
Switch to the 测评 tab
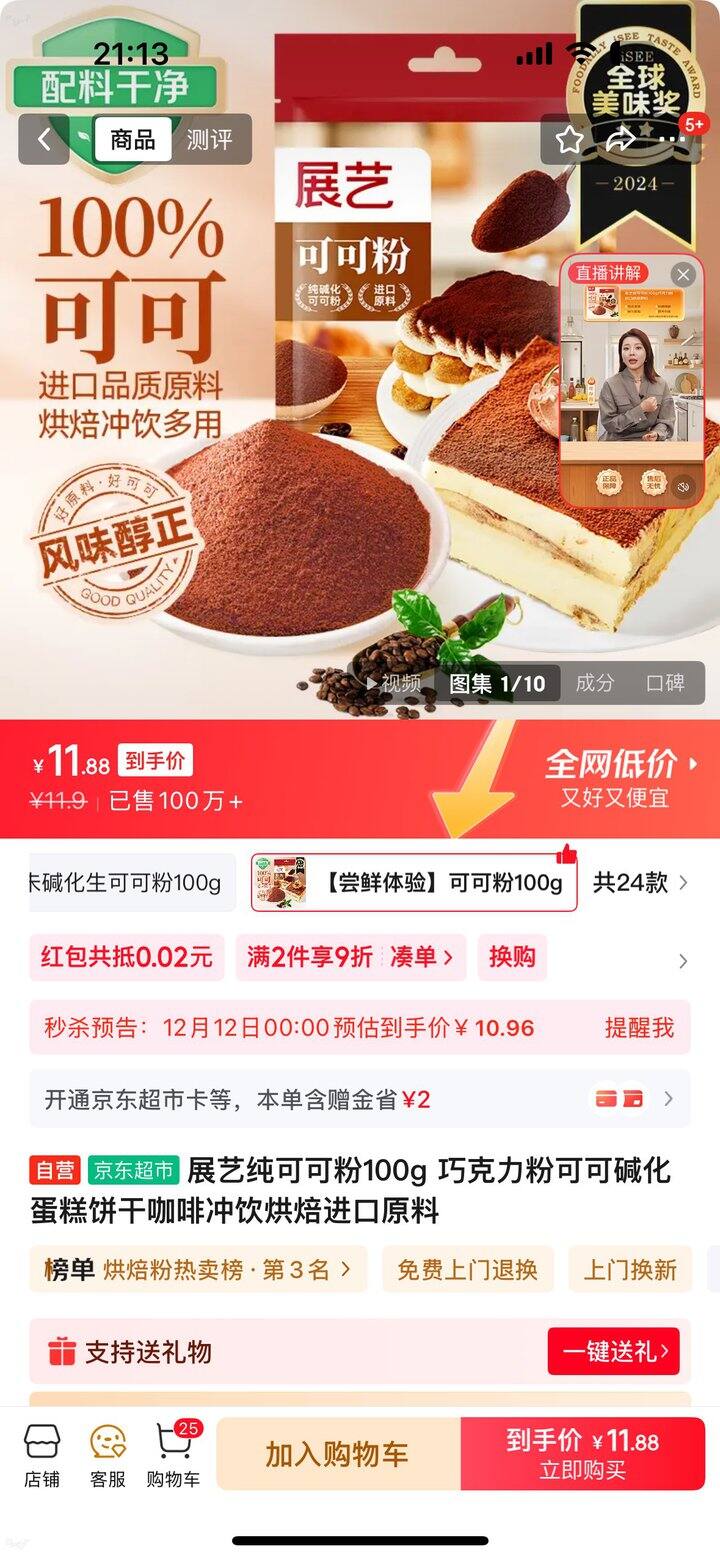pyautogui.click(x=209, y=140)
